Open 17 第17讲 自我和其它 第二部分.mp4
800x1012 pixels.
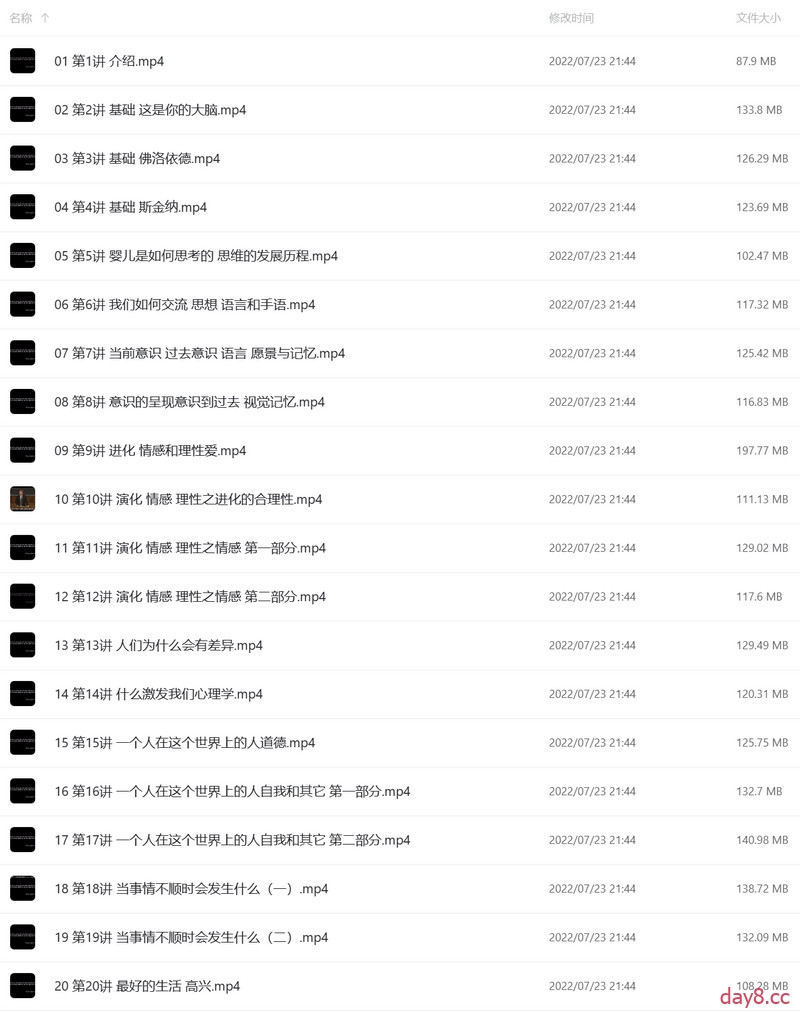(232, 840)
